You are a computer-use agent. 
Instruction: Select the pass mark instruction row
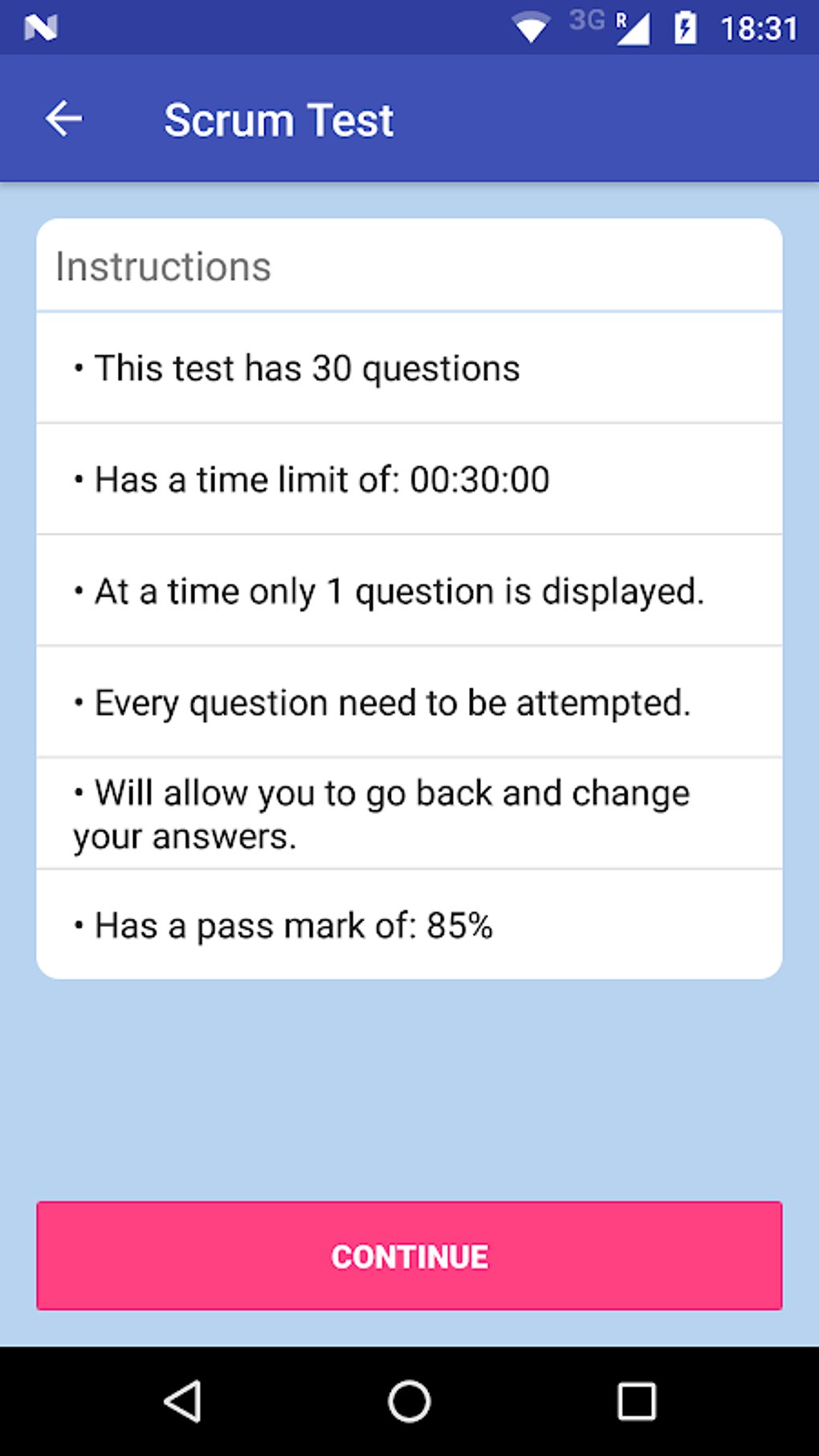tap(409, 924)
